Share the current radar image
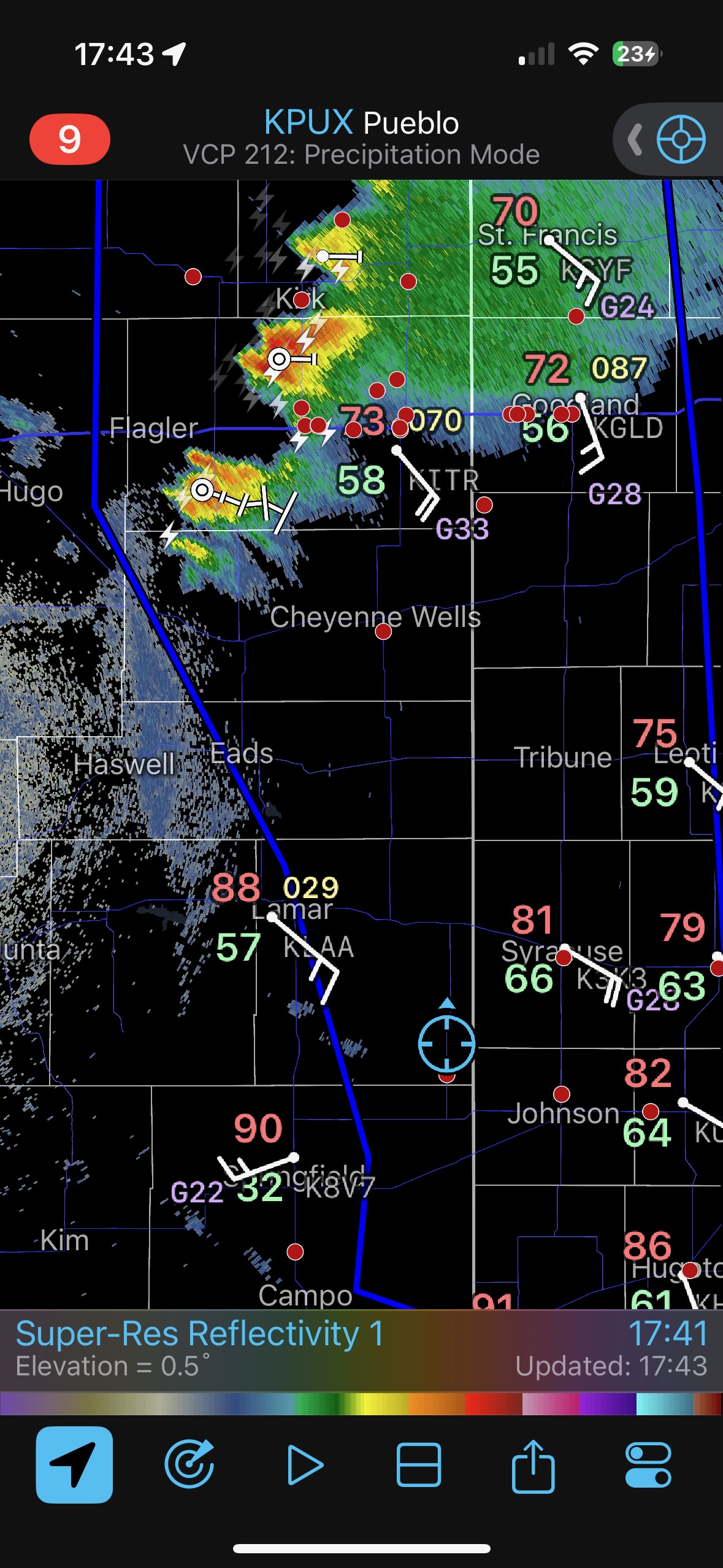Viewport: 723px width, 1568px height. [533, 1464]
